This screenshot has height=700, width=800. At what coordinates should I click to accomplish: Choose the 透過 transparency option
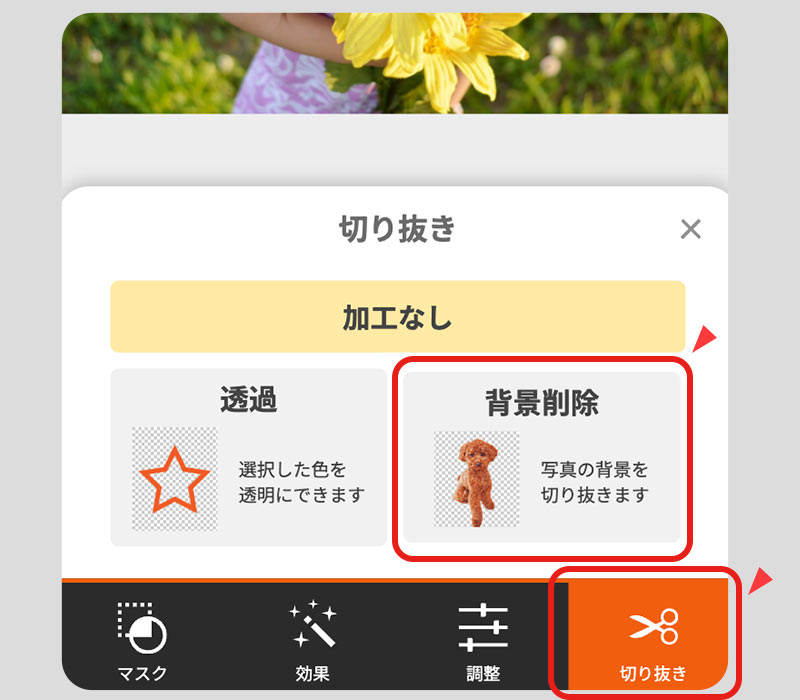tap(248, 458)
